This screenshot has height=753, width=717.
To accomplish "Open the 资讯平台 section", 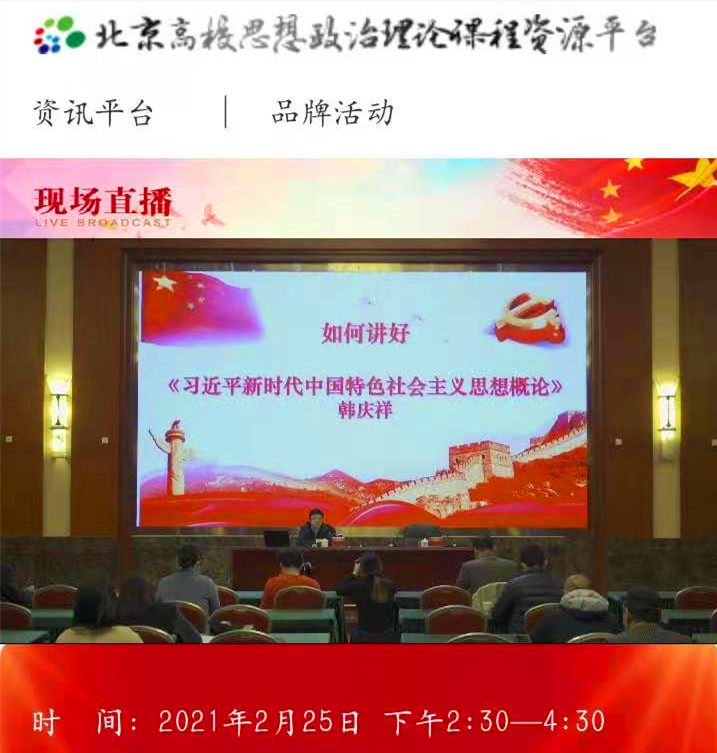I will click(93, 113).
